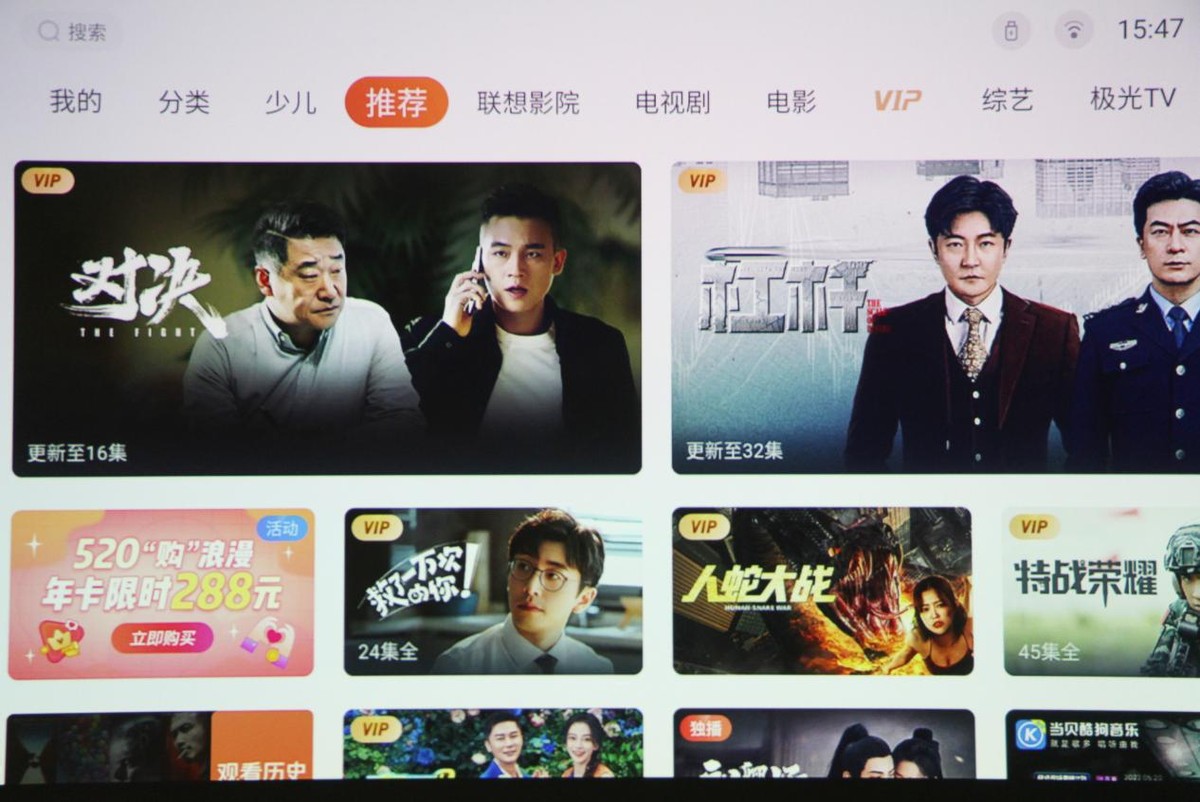Go to the 极光TV tab

1132,99
